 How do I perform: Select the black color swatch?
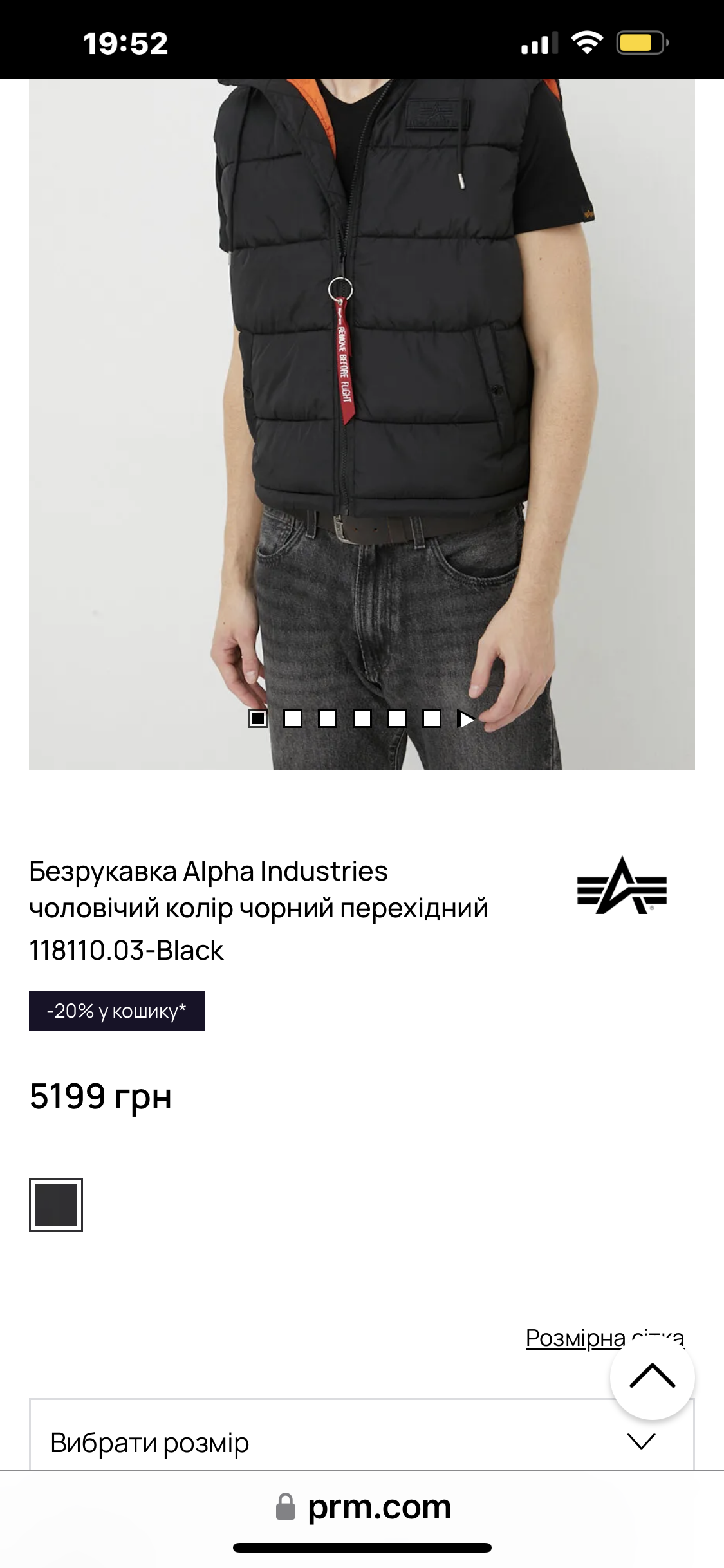point(56,1205)
